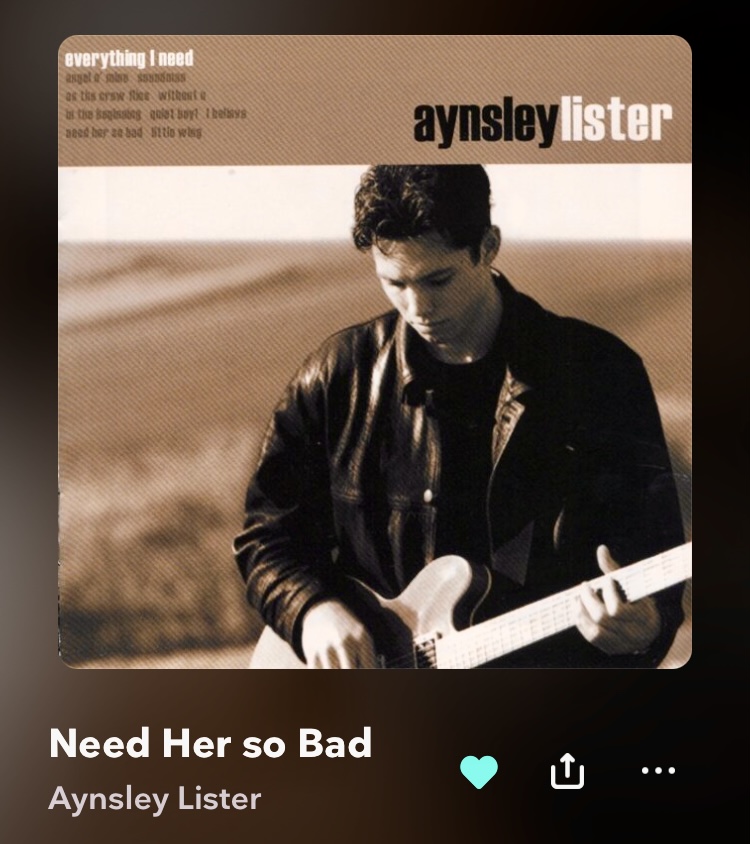Open the artist Aynsley Lister
This screenshot has height=844, width=750.
[x=155, y=798]
